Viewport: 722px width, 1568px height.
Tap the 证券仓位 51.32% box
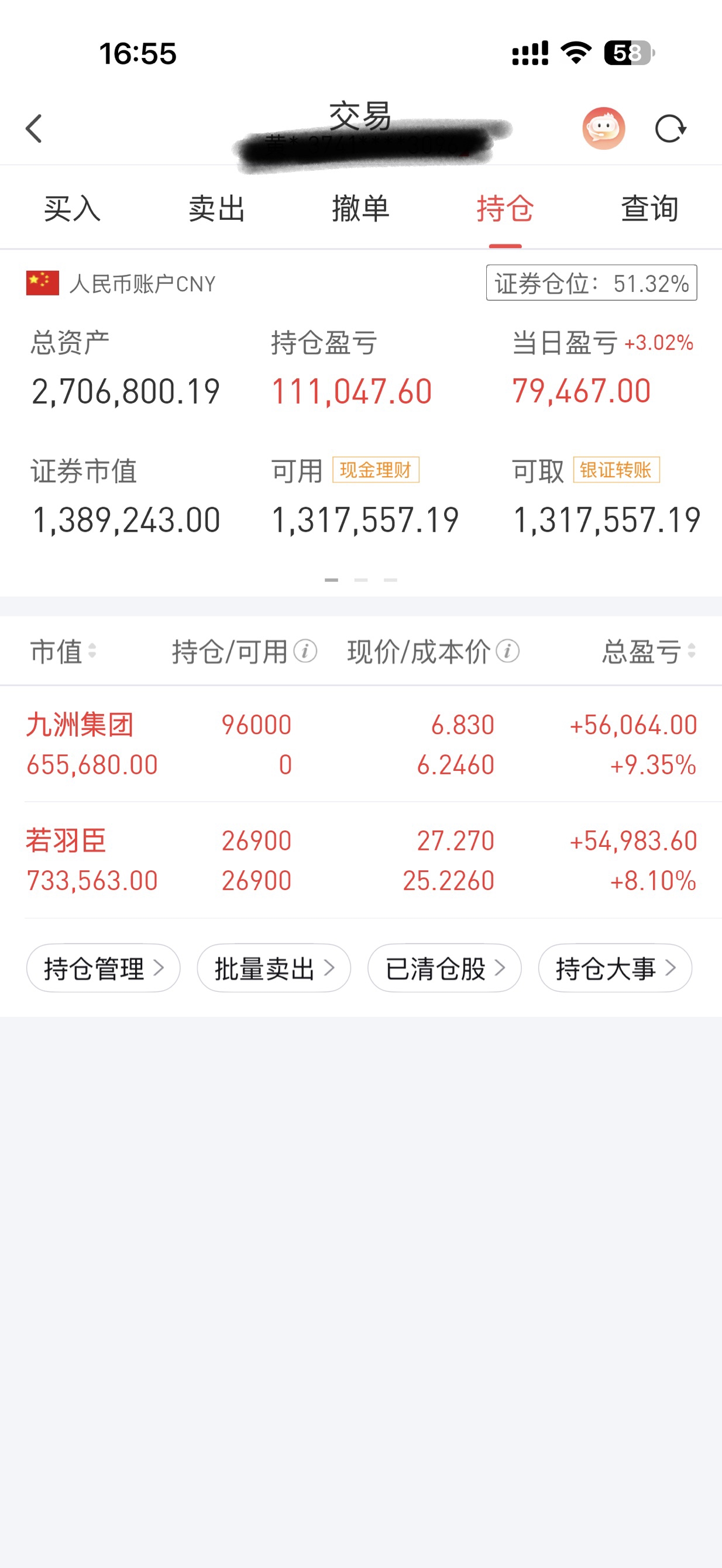click(592, 283)
